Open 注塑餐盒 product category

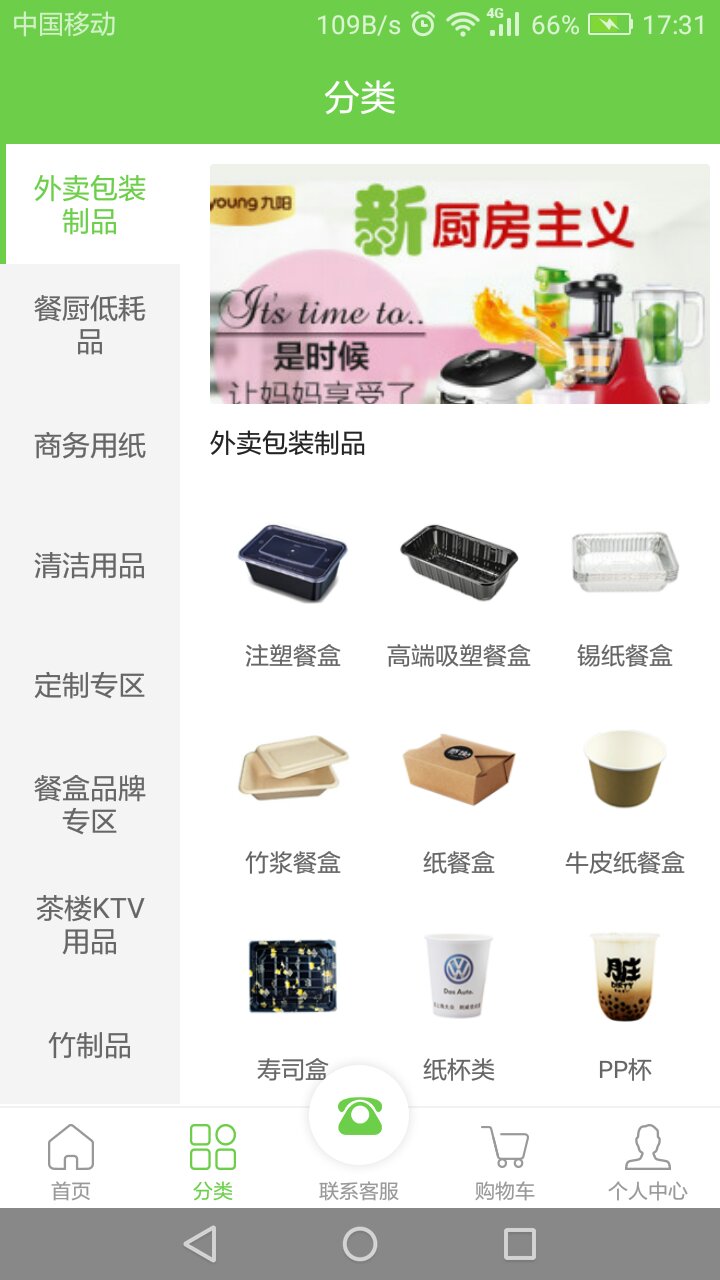click(293, 592)
